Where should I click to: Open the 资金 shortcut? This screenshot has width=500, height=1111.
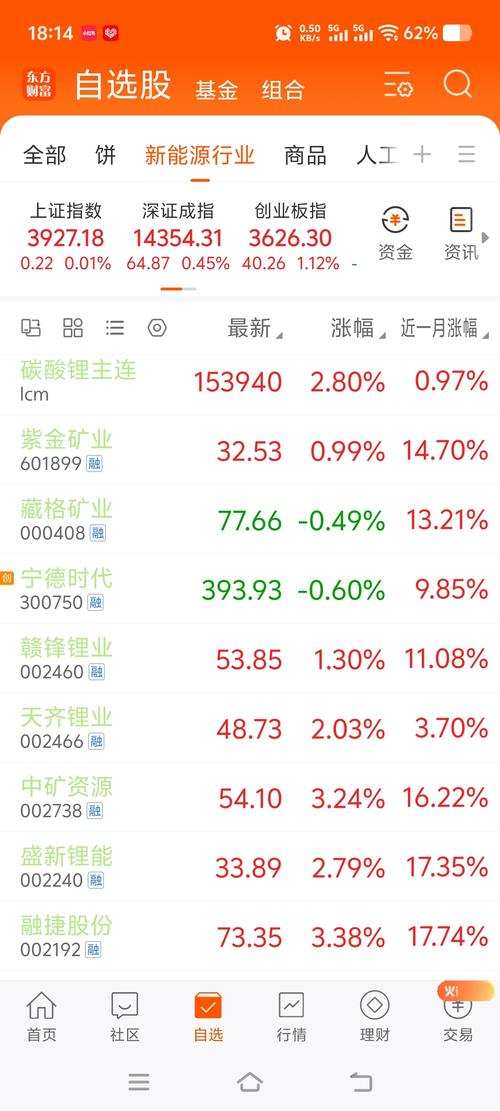click(395, 234)
